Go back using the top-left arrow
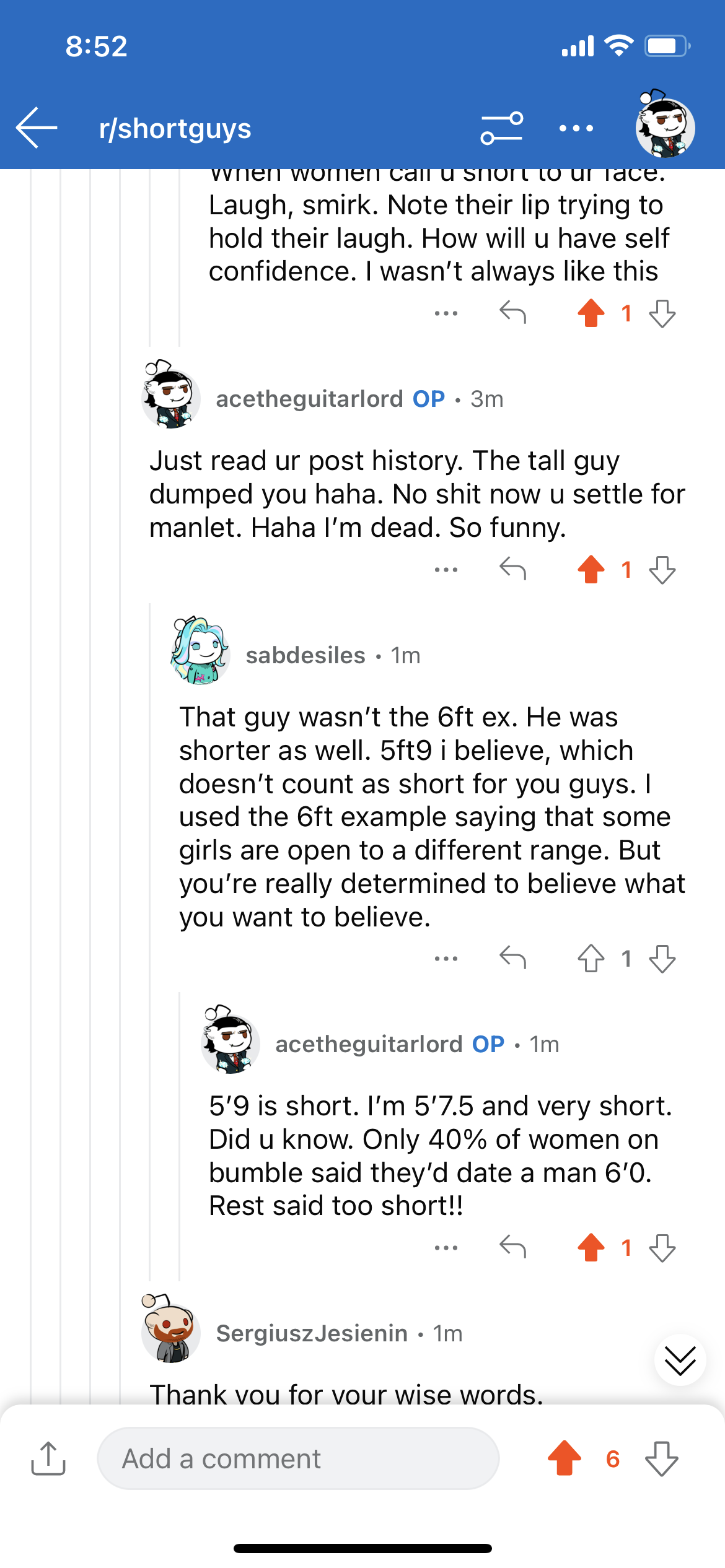Viewport: 725px width, 1568px height. pyautogui.click(x=37, y=128)
